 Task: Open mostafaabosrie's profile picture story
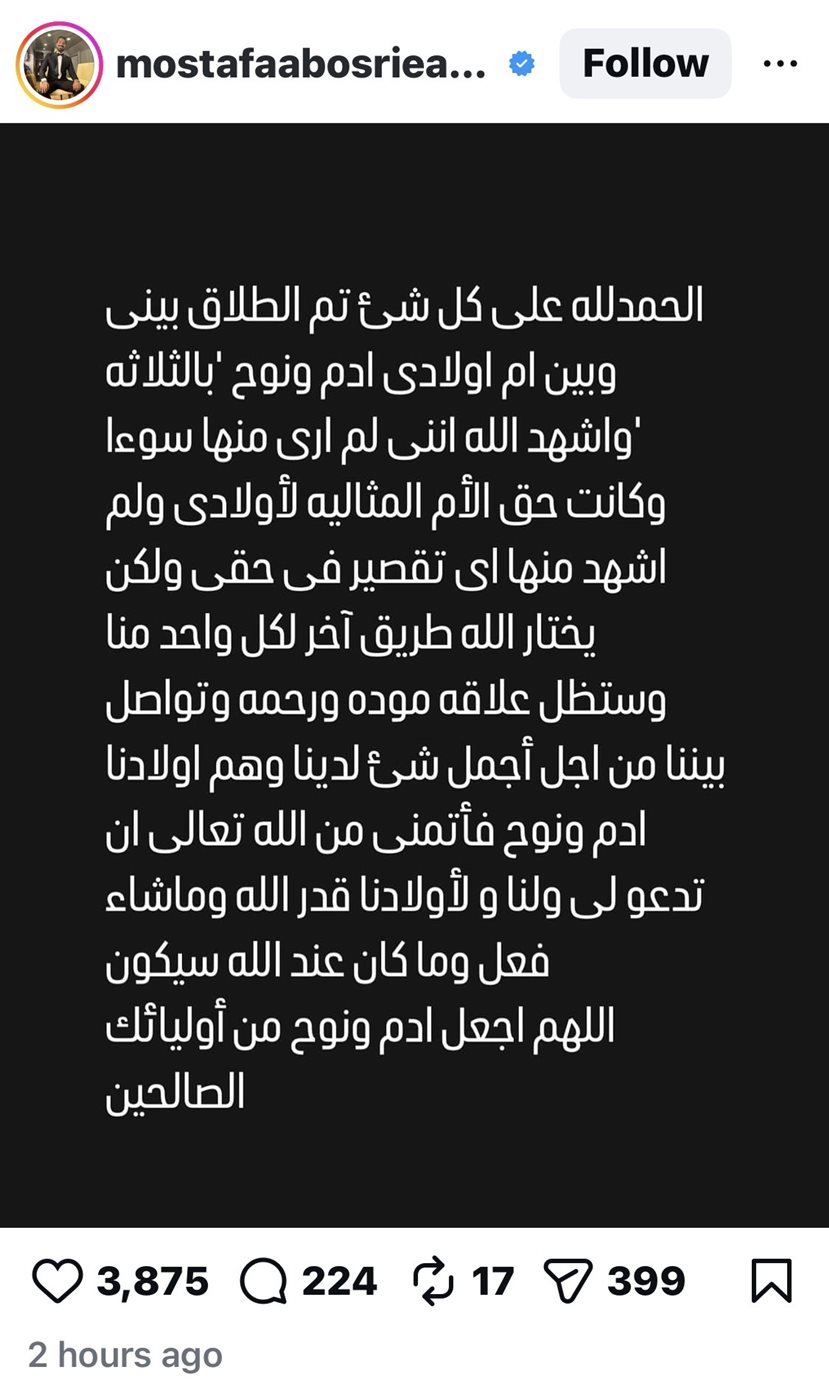59,65
